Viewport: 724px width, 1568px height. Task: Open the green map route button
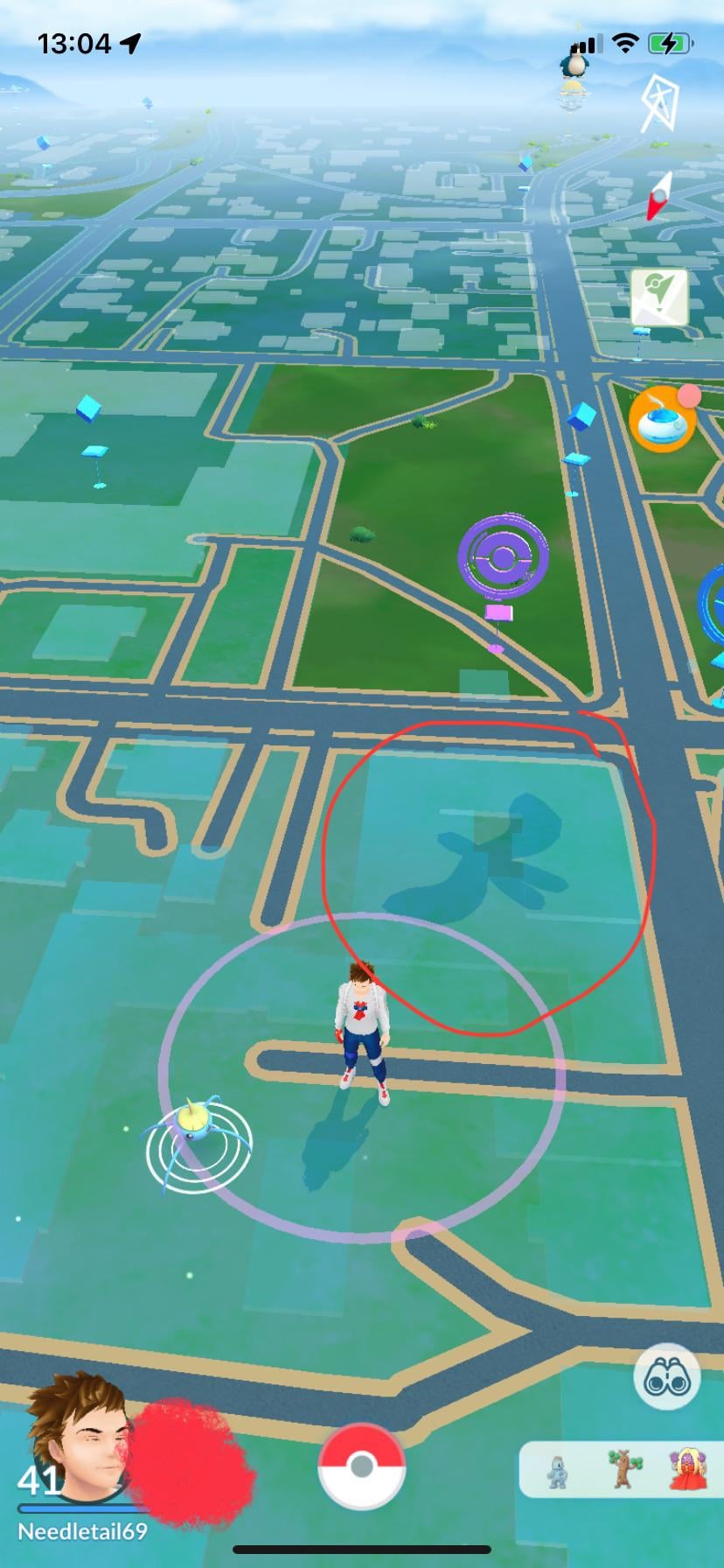(659, 297)
